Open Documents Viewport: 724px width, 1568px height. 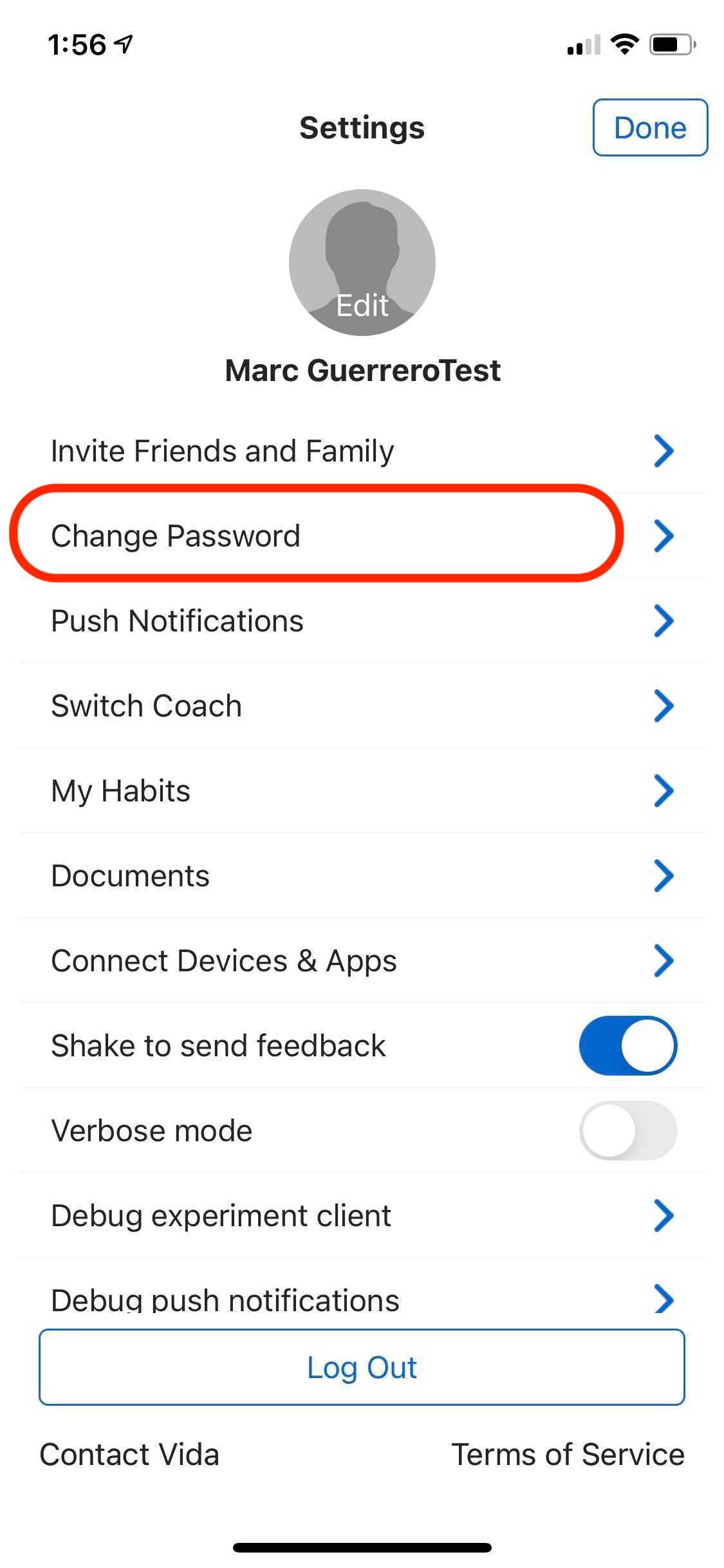click(x=362, y=875)
